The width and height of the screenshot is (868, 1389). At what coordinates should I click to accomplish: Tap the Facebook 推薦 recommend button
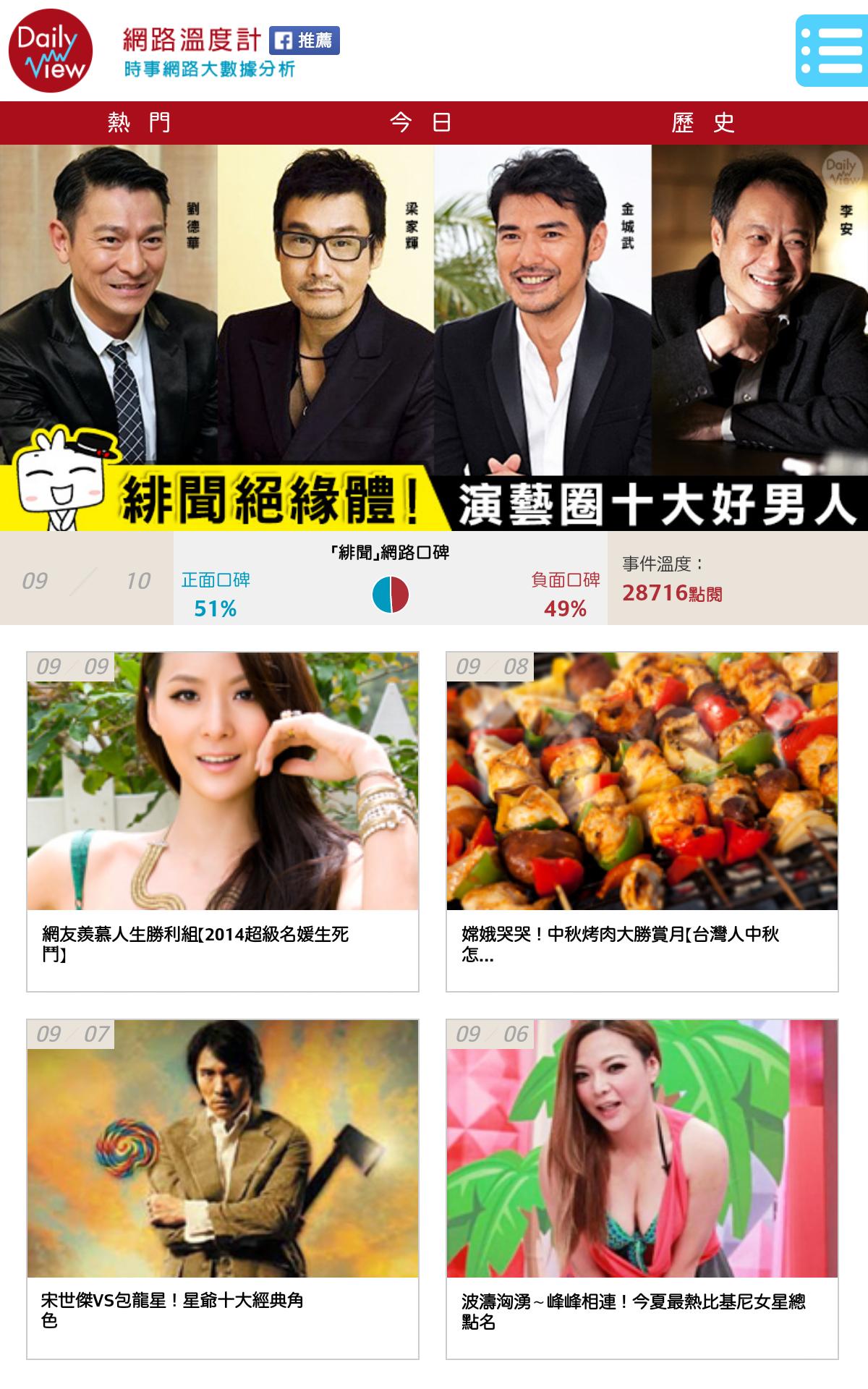(x=304, y=41)
